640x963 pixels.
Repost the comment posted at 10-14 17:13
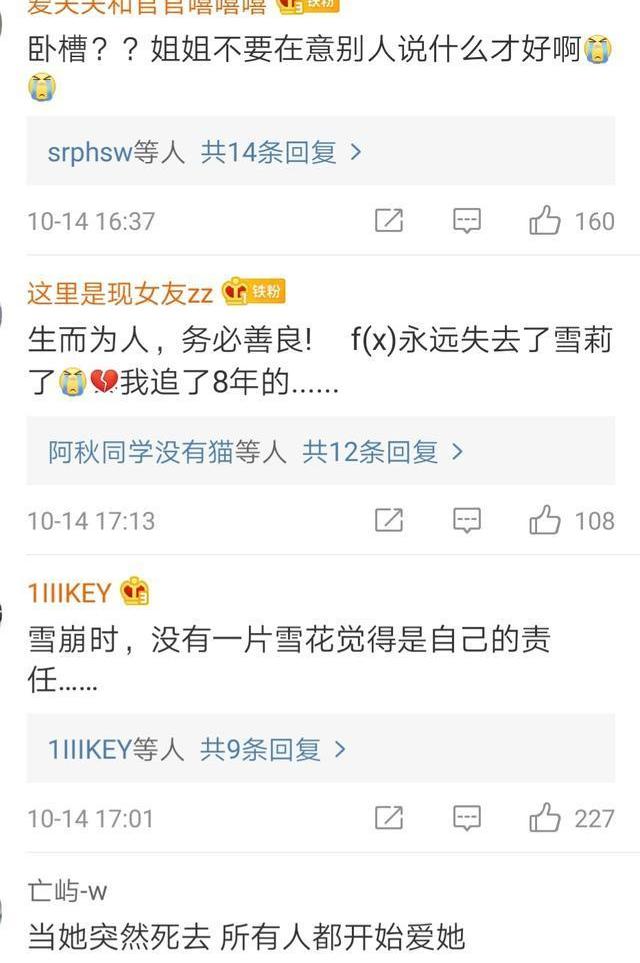pyautogui.click(x=388, y=520)
